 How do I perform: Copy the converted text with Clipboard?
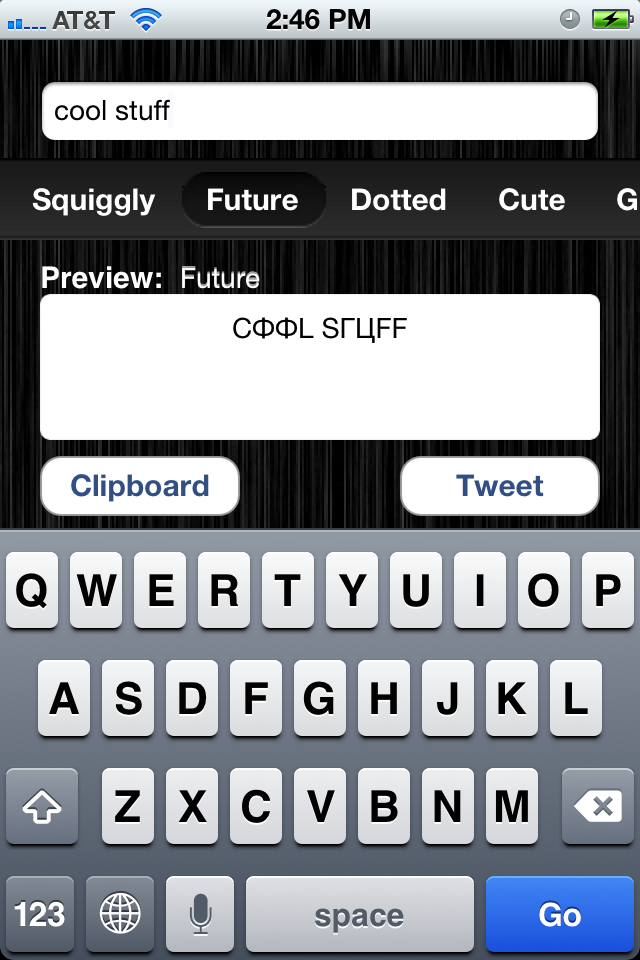140,487
